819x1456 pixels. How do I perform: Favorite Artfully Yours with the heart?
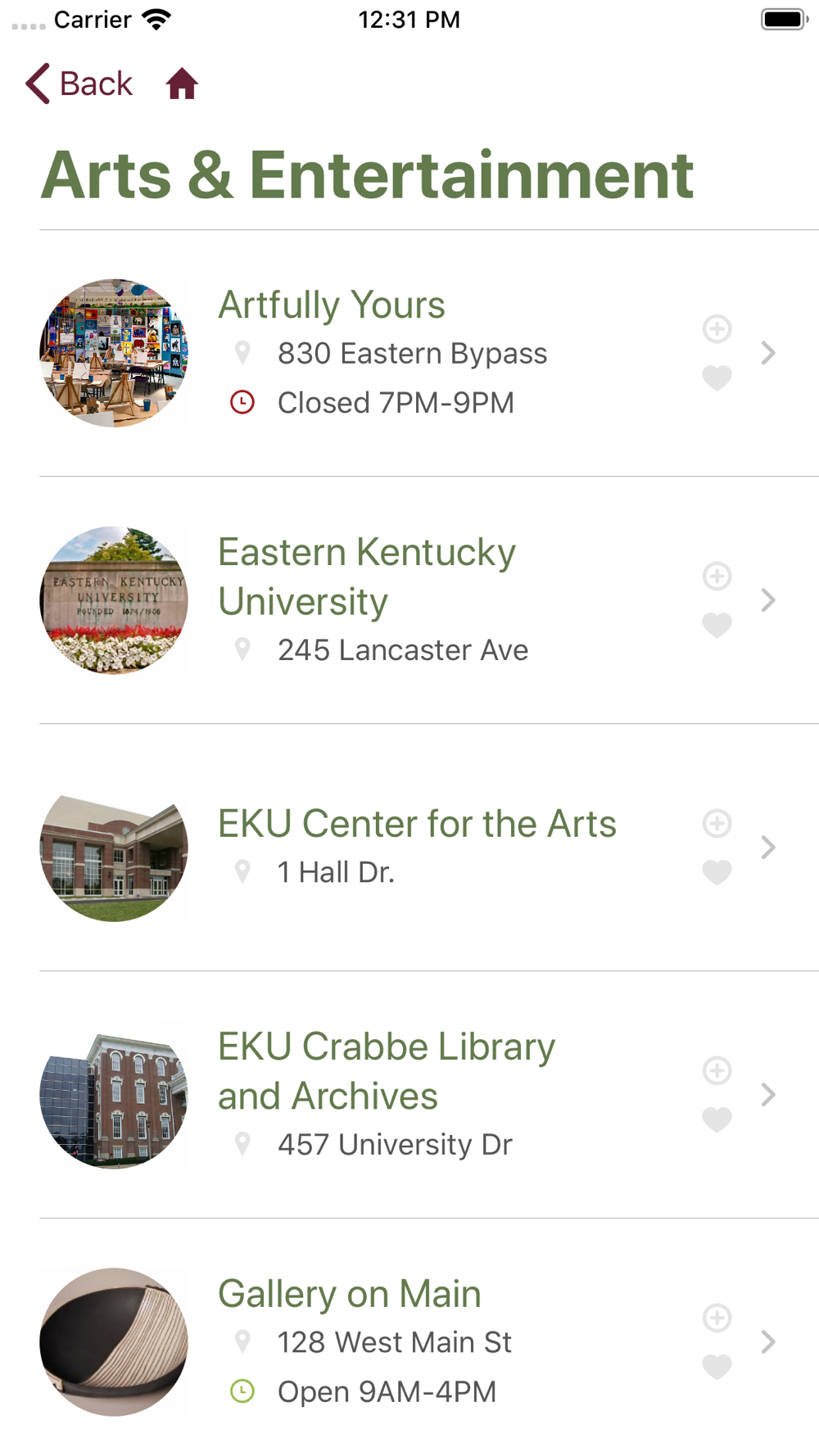point(717,378)
